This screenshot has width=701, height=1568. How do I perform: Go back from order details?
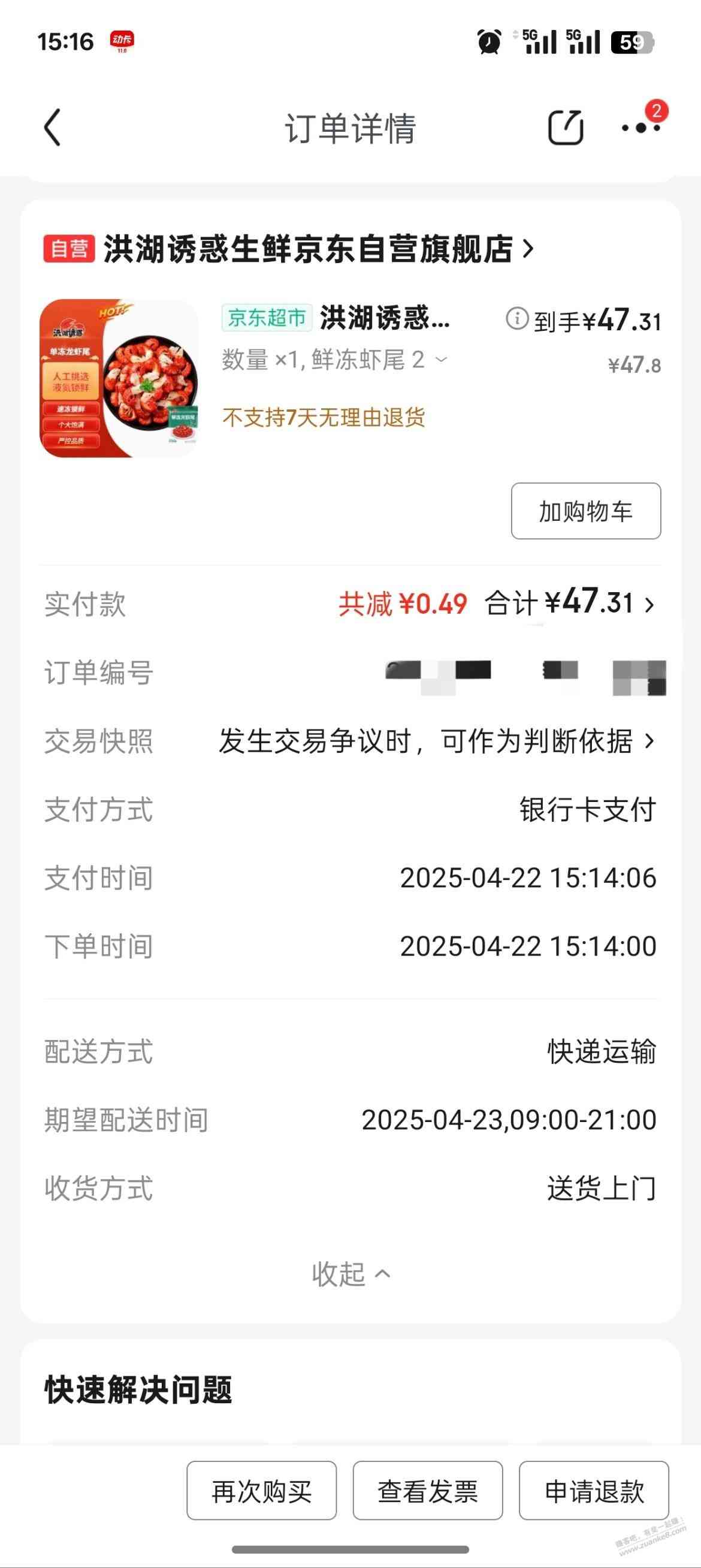click(53, 128)
